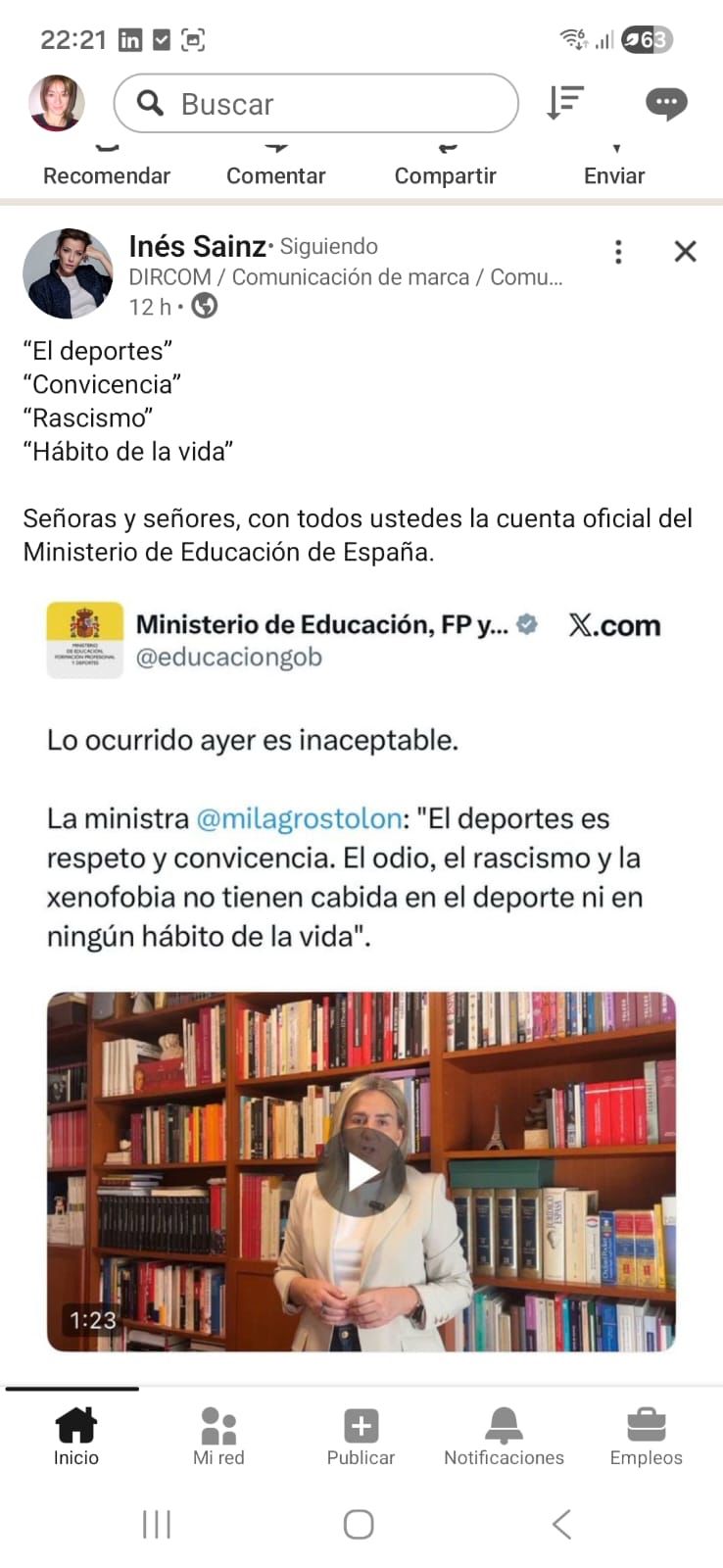The height and width of the screenshot is (1568, 723).
Task: Tap the system back button
Action: (x=561, y=1524)
